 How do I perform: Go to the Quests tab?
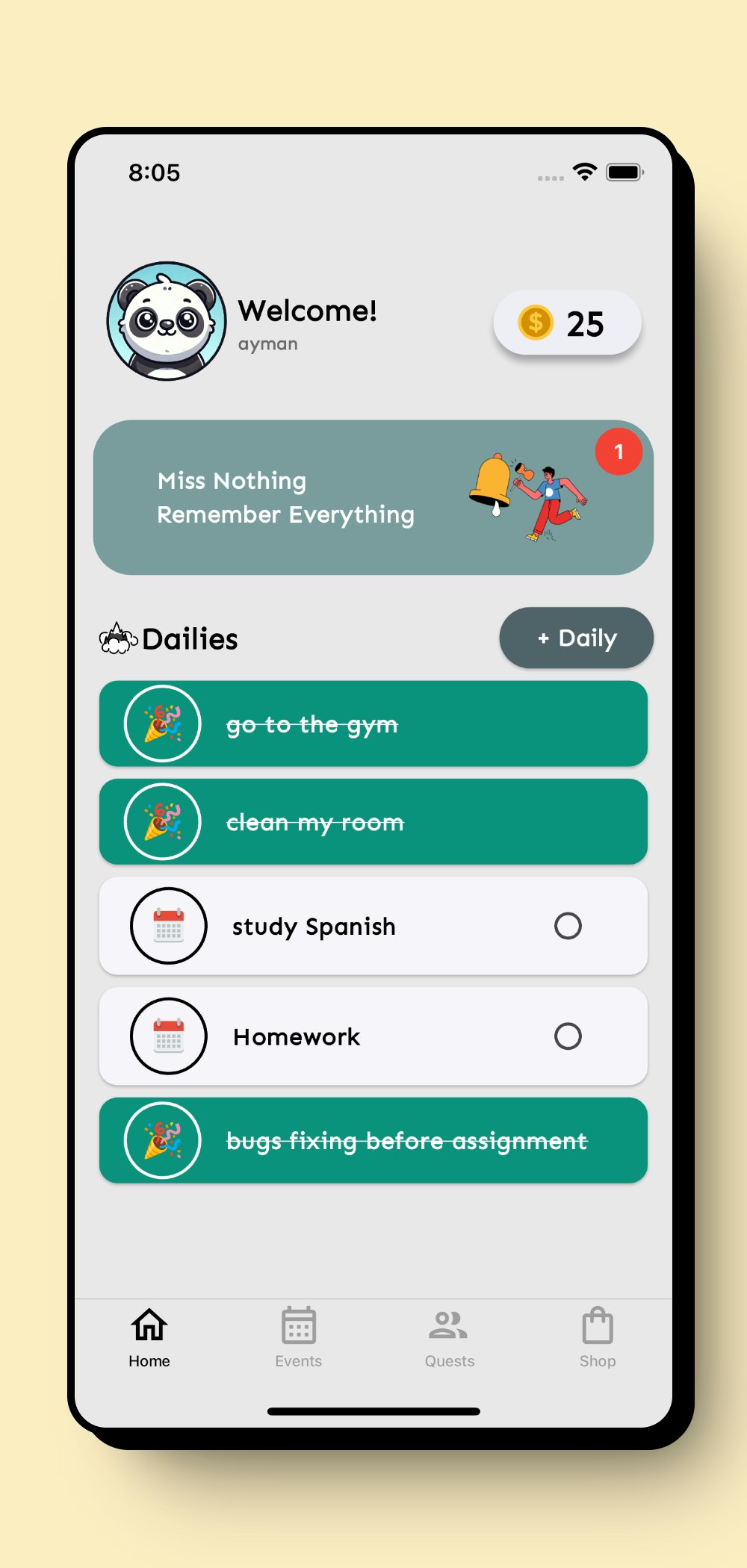[x=449, y=1337]
